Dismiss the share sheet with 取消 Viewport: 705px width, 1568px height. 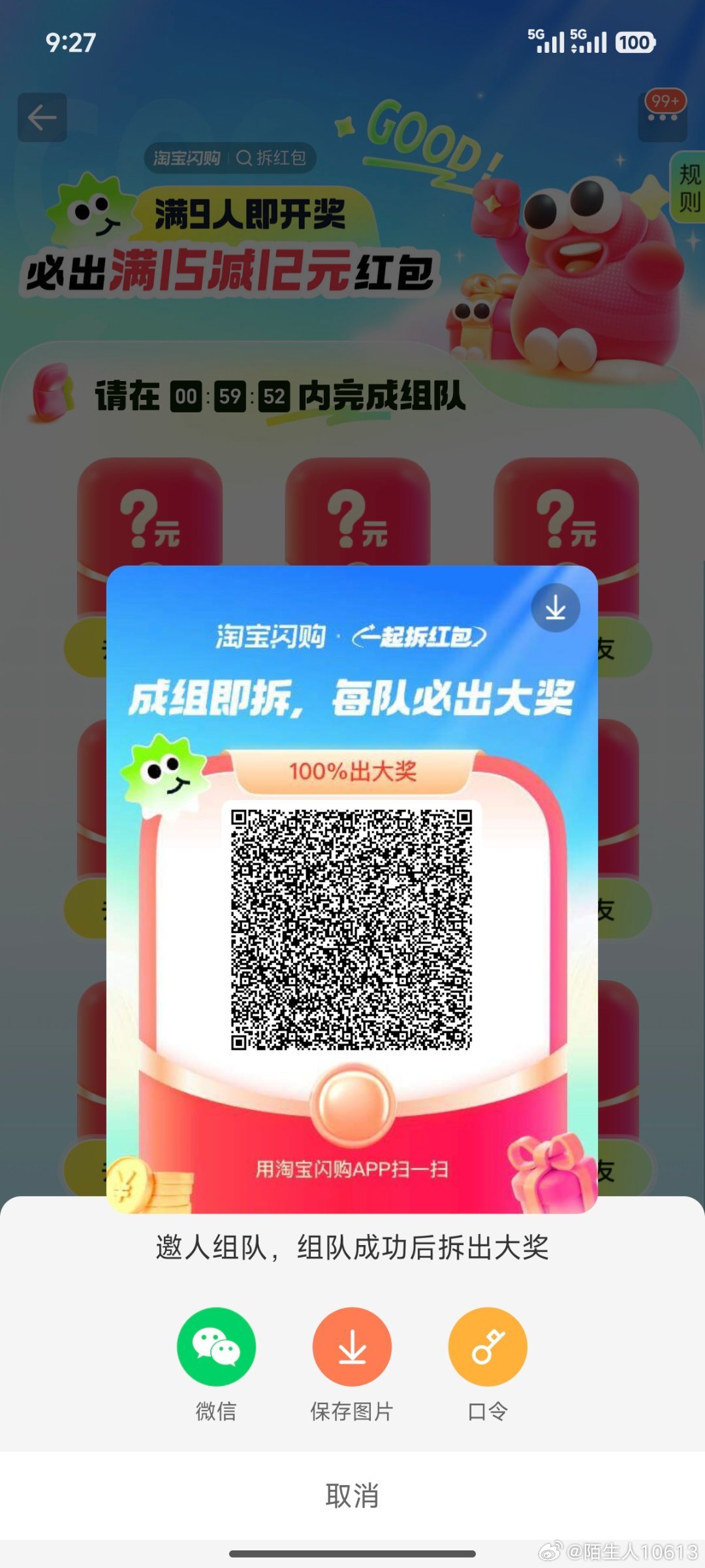pos(352,1495)
